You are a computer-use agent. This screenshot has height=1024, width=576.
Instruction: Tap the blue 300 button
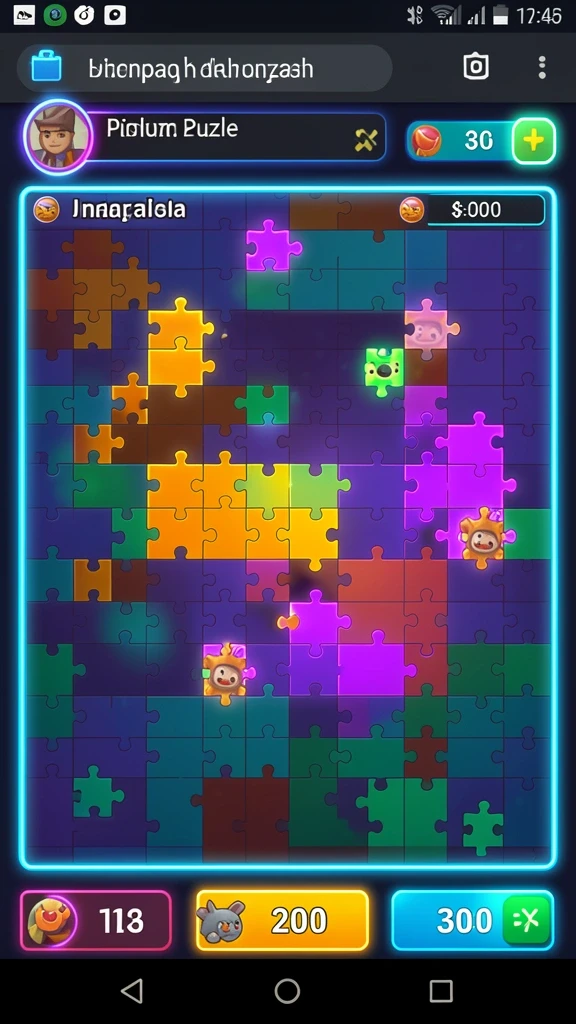[x=473, y=920]
